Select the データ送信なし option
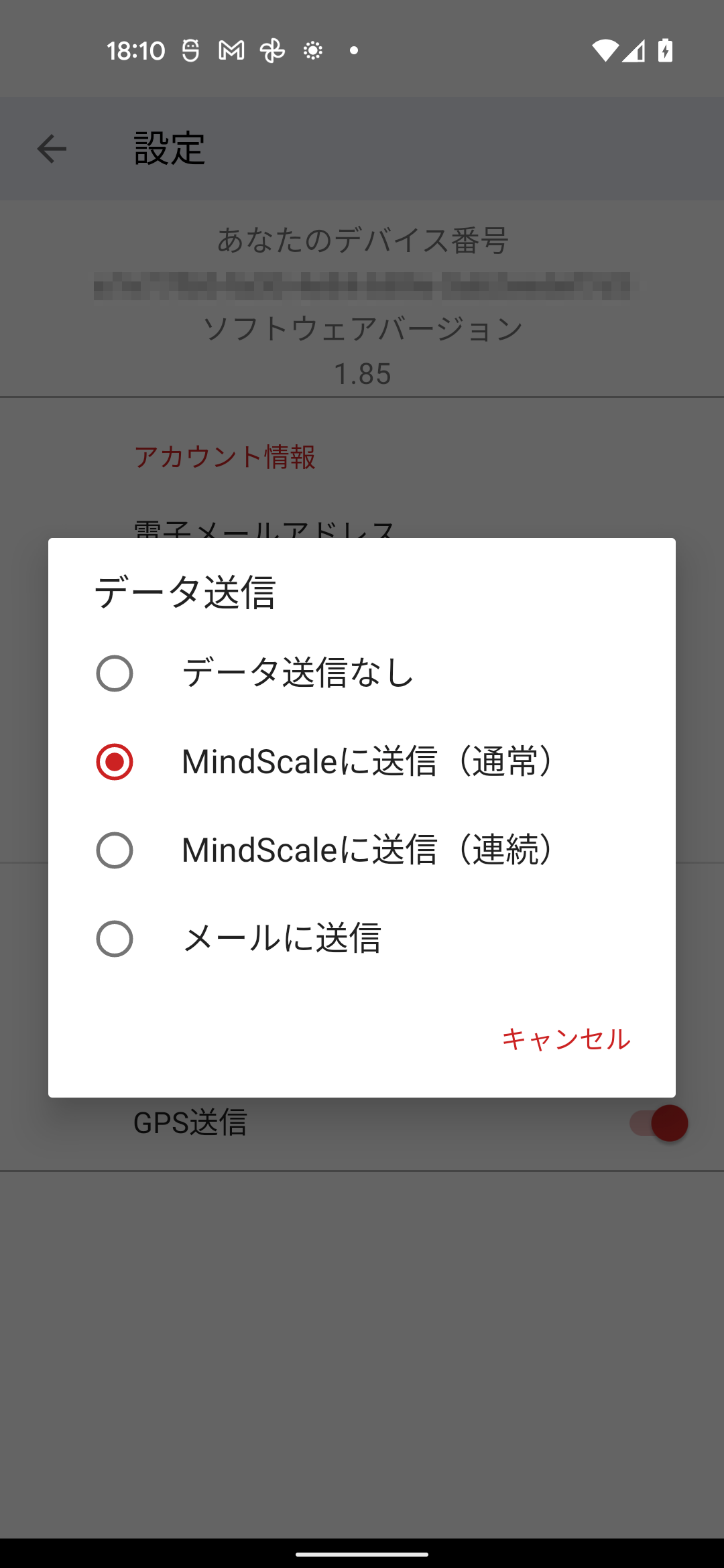Image resolution: width=724 pixels, height=1568 pixels. pyautogui.click(x=362, y=673)
